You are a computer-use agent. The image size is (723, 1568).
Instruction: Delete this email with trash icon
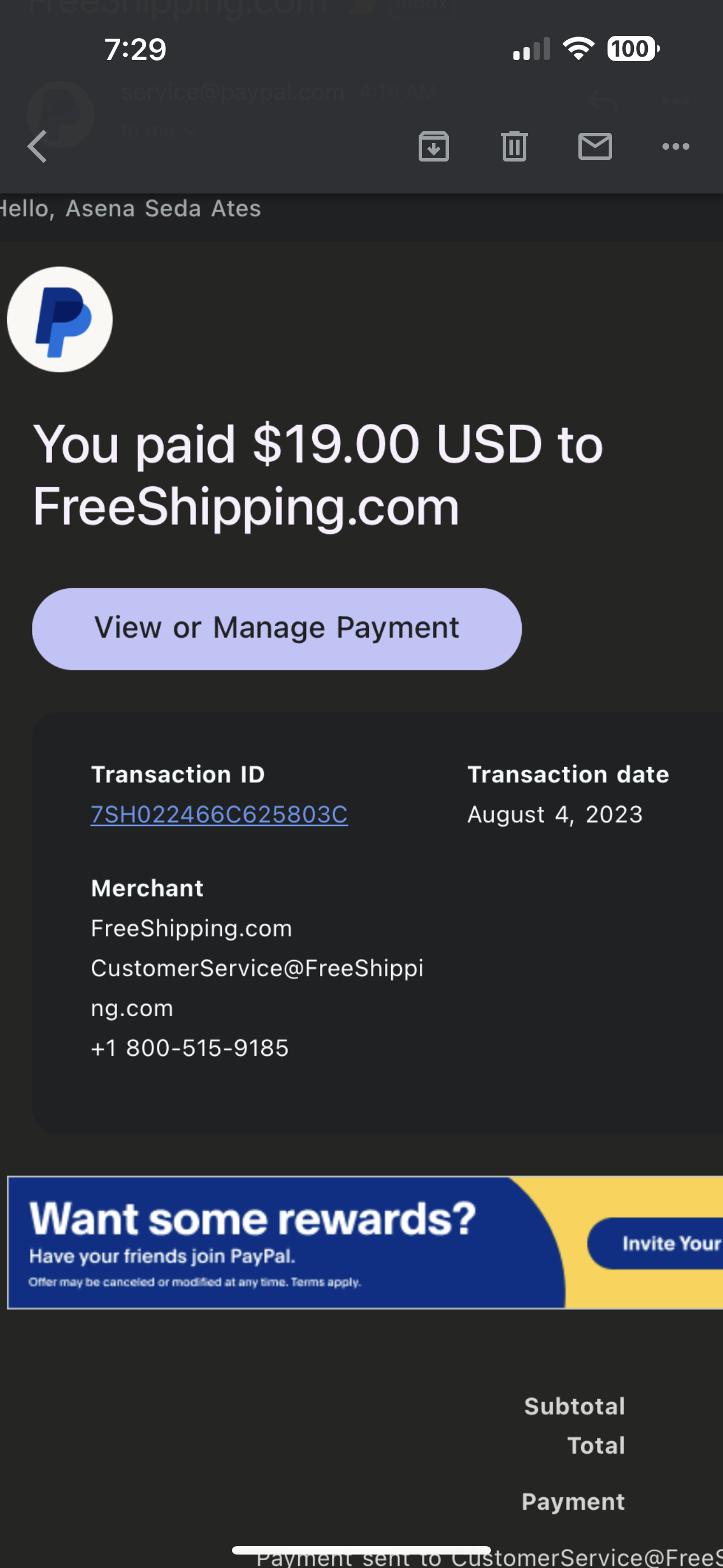click(515, 147)
